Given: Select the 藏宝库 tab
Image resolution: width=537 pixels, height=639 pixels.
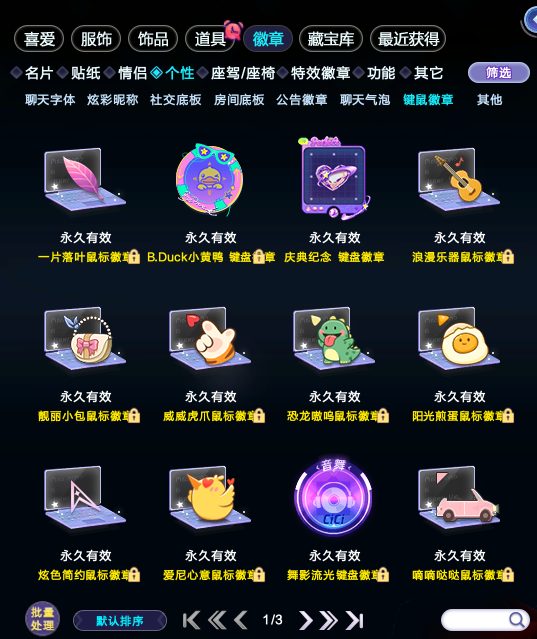Looking at the screenshot, I should point(330,39).
